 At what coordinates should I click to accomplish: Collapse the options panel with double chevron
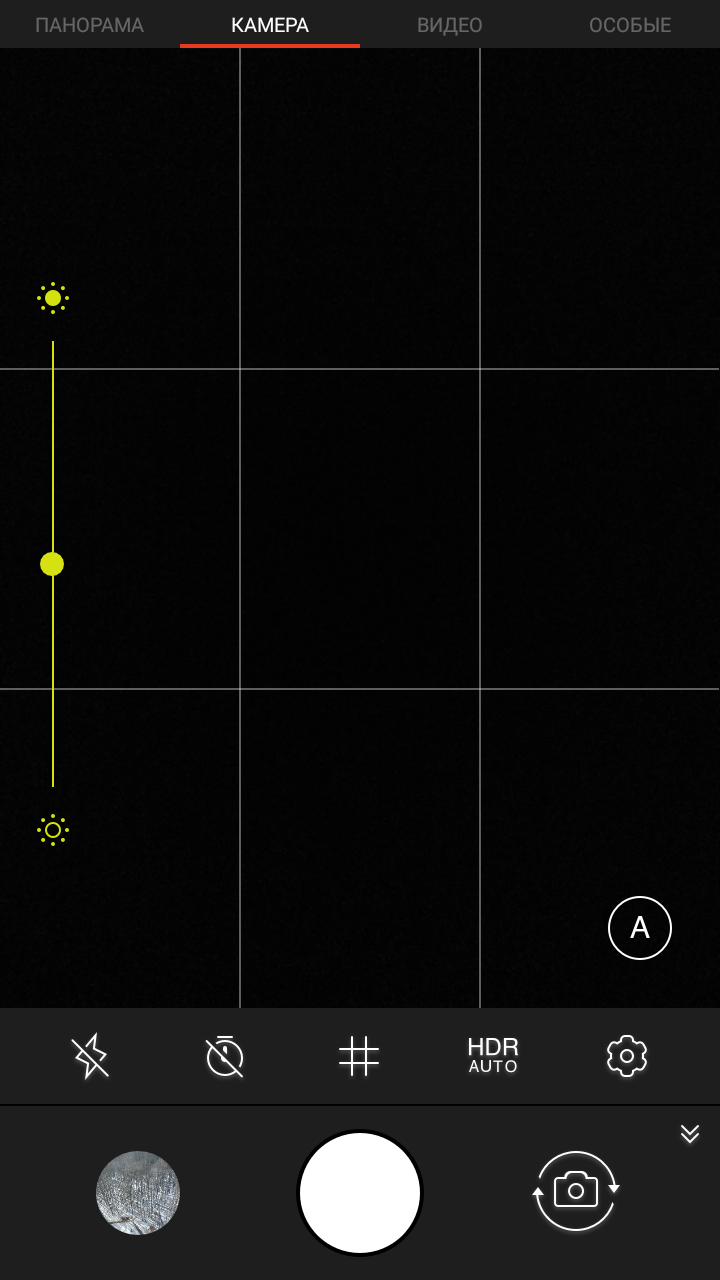690,1133
